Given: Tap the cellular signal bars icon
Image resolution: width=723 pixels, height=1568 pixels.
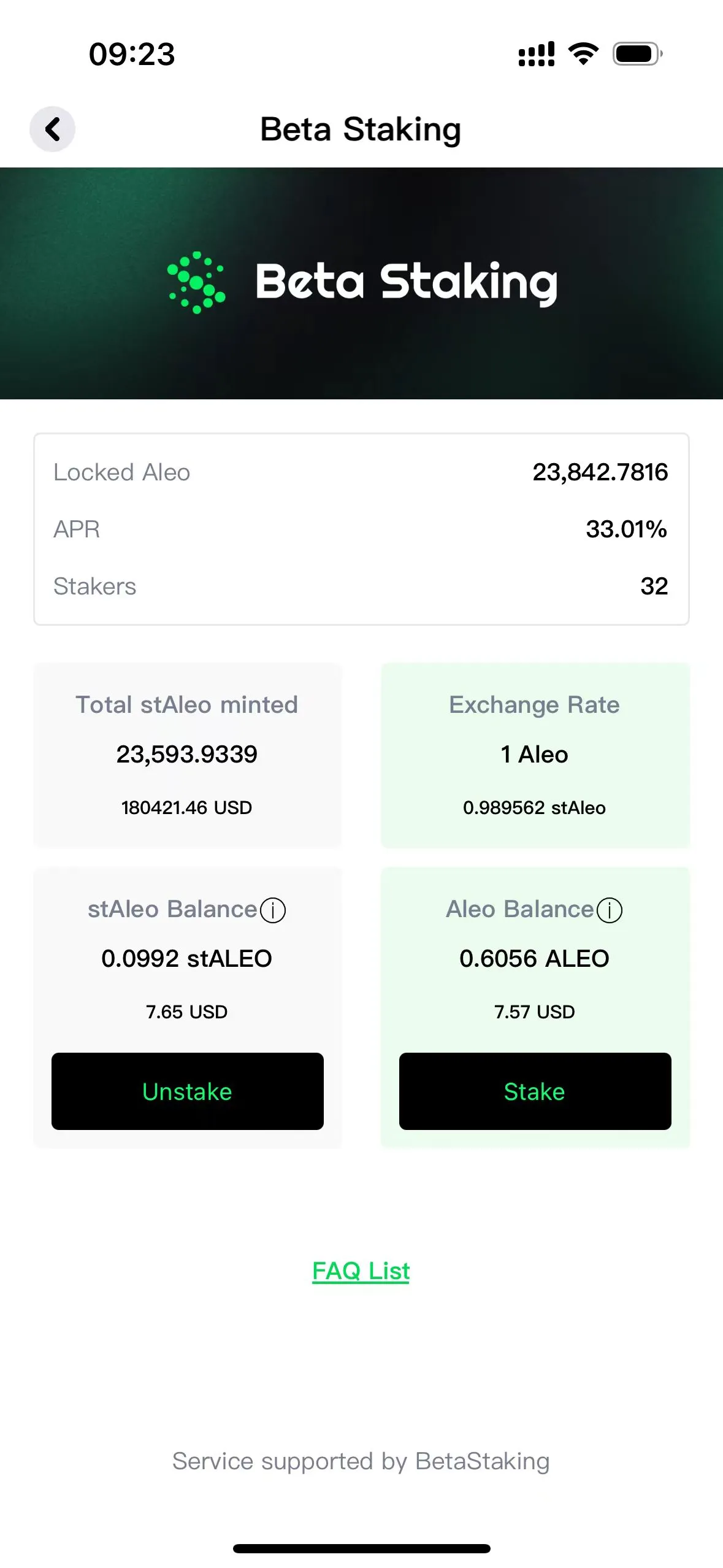Looking at the screenshot, I should pos(535,54).
